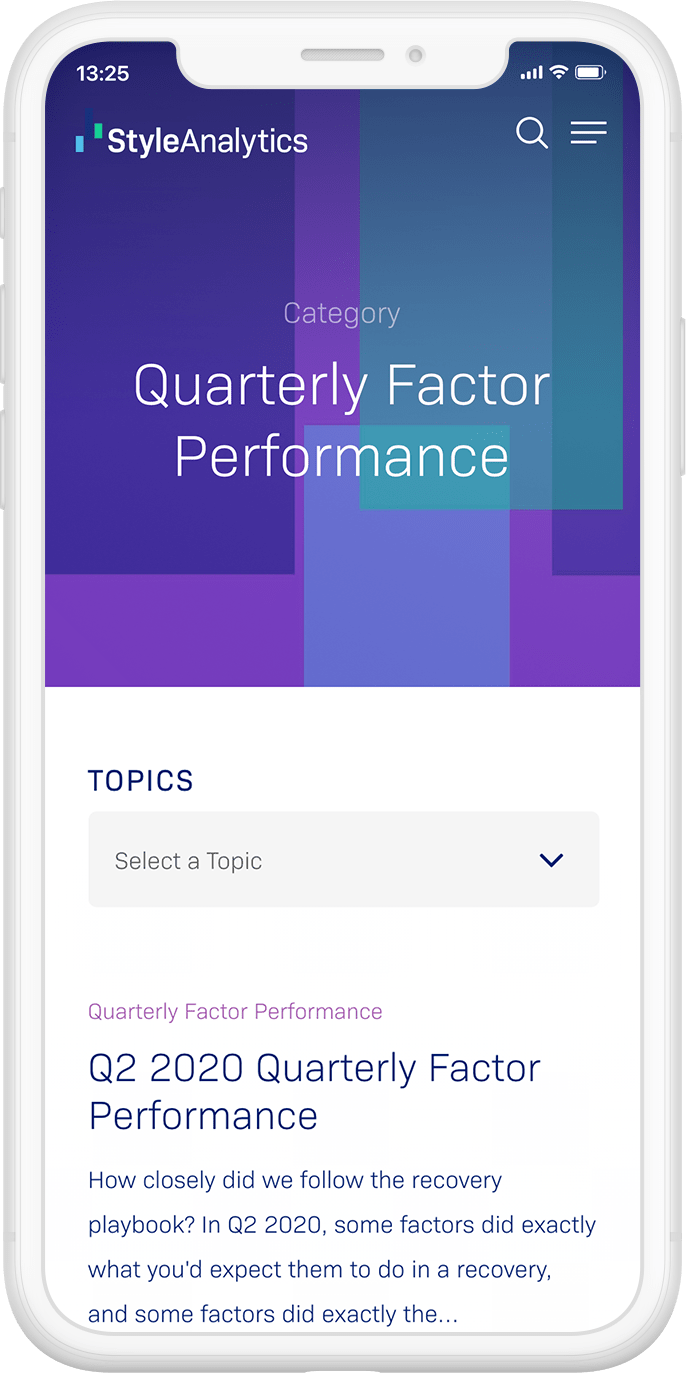This screenshot has height=1373, width=686.
Task: Expand the Select a Topic dropdown
Action: coord(343,860)
